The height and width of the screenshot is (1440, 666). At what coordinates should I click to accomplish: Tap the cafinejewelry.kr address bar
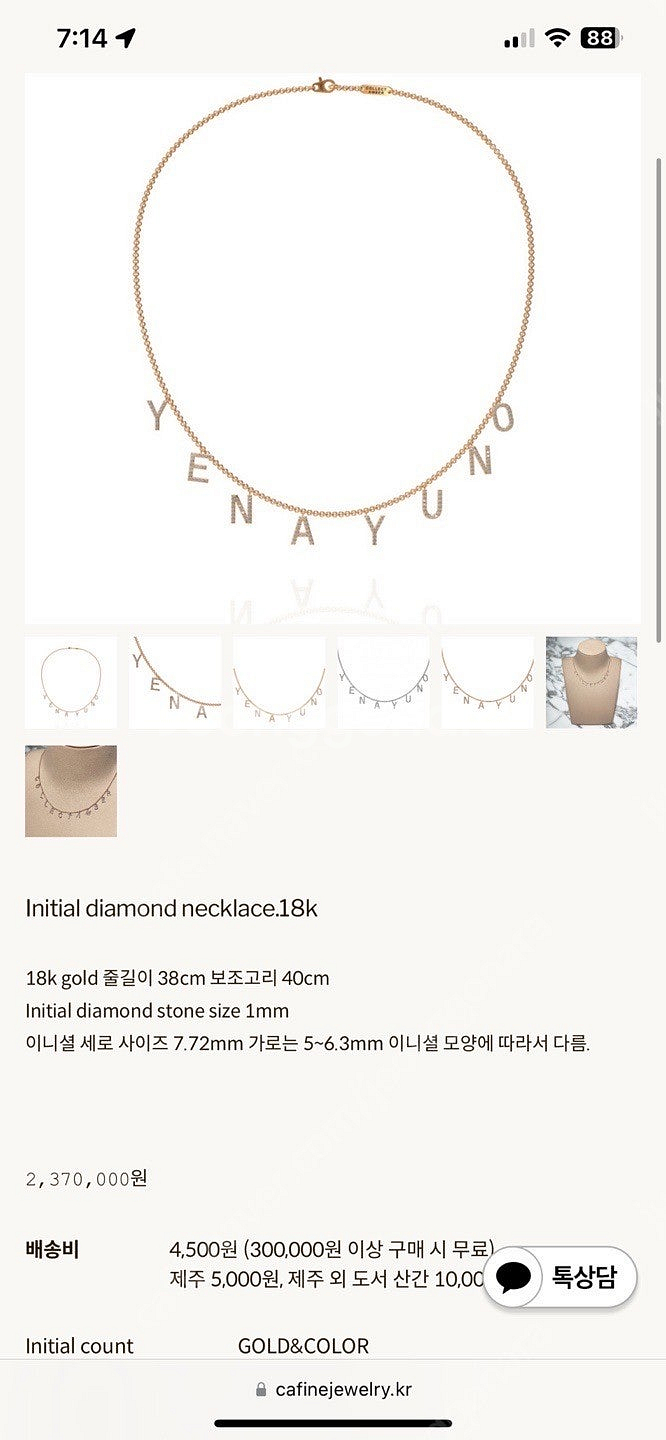[334, 1389]
